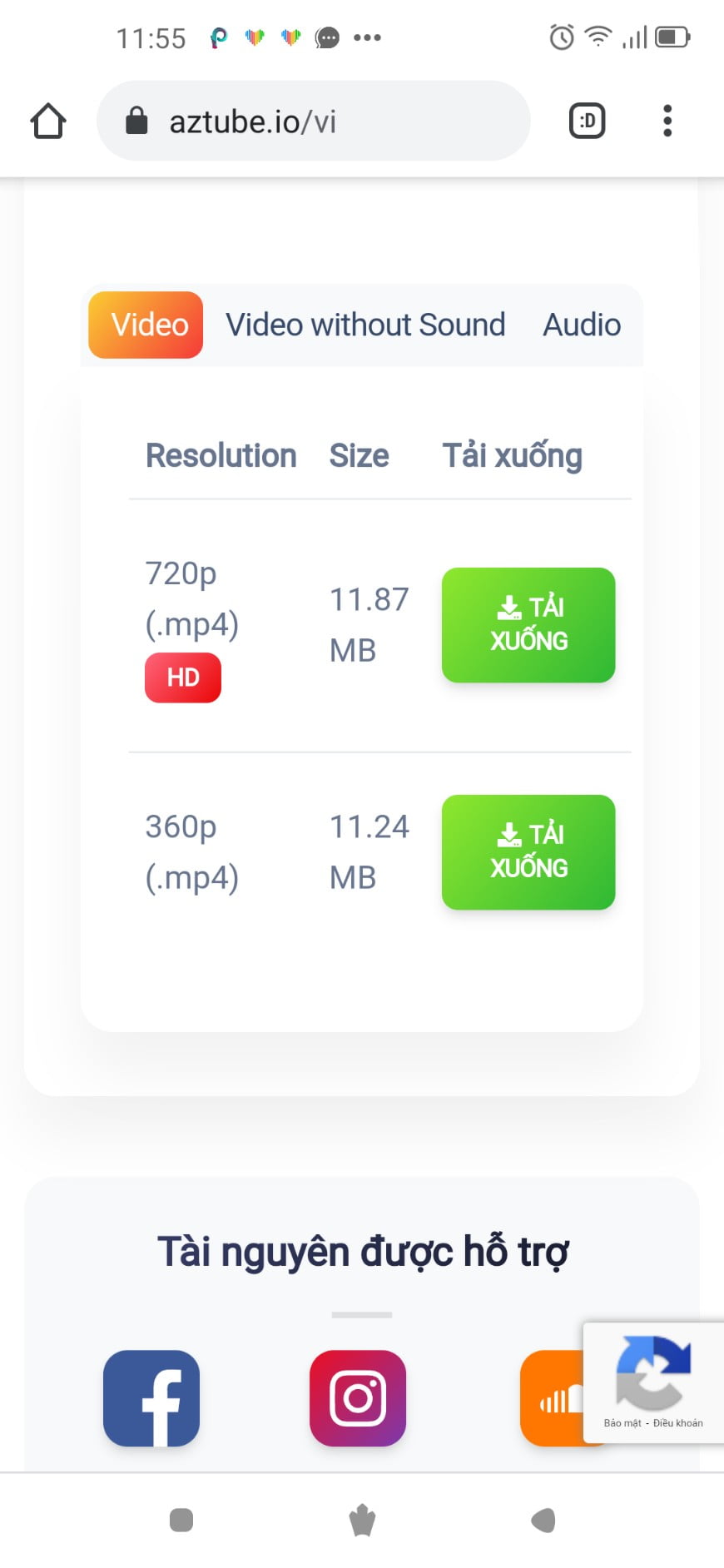This screenshot has width=724, height=1568.
Task: Open the browser overflow menu
Action: pos(667,122)
